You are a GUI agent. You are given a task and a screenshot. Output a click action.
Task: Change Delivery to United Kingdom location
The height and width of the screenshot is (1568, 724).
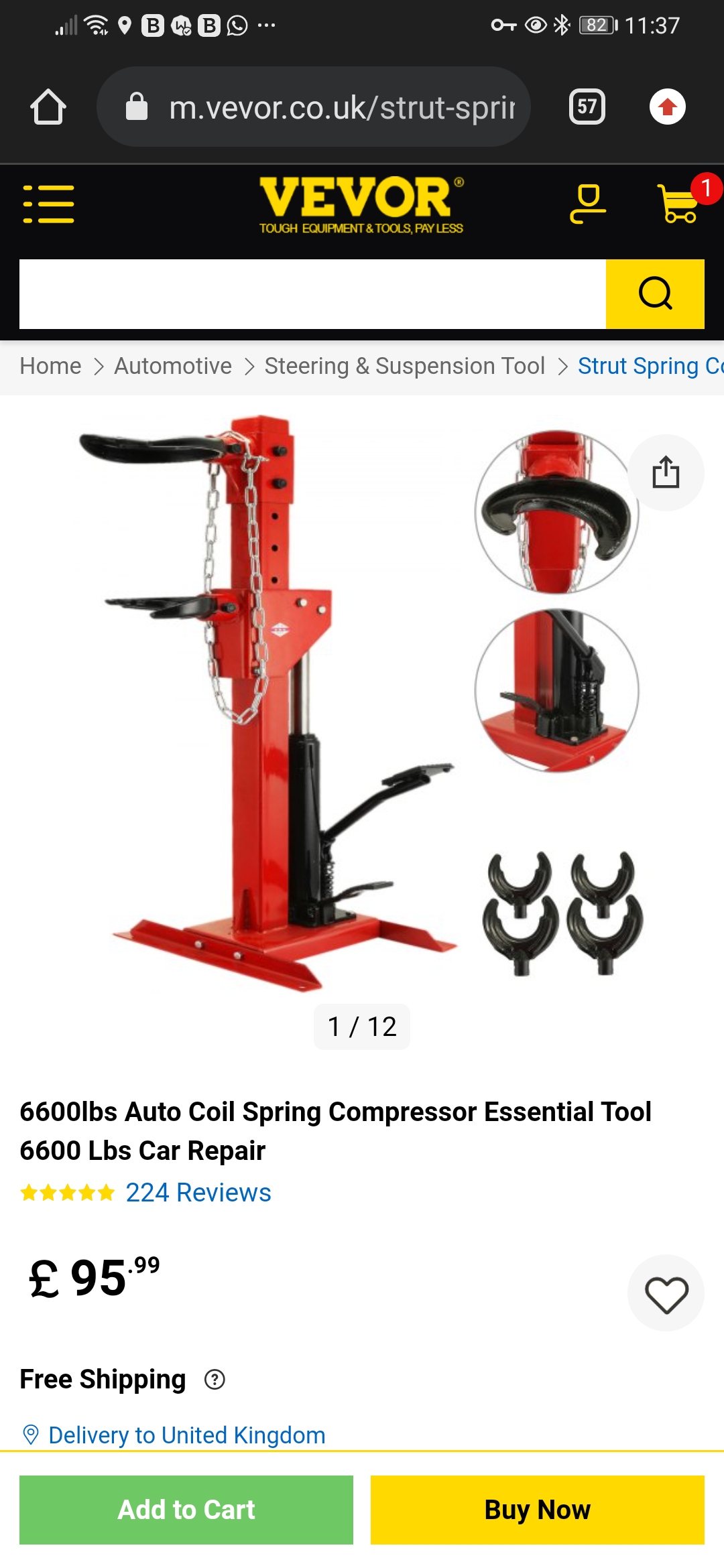point(186,1435)
